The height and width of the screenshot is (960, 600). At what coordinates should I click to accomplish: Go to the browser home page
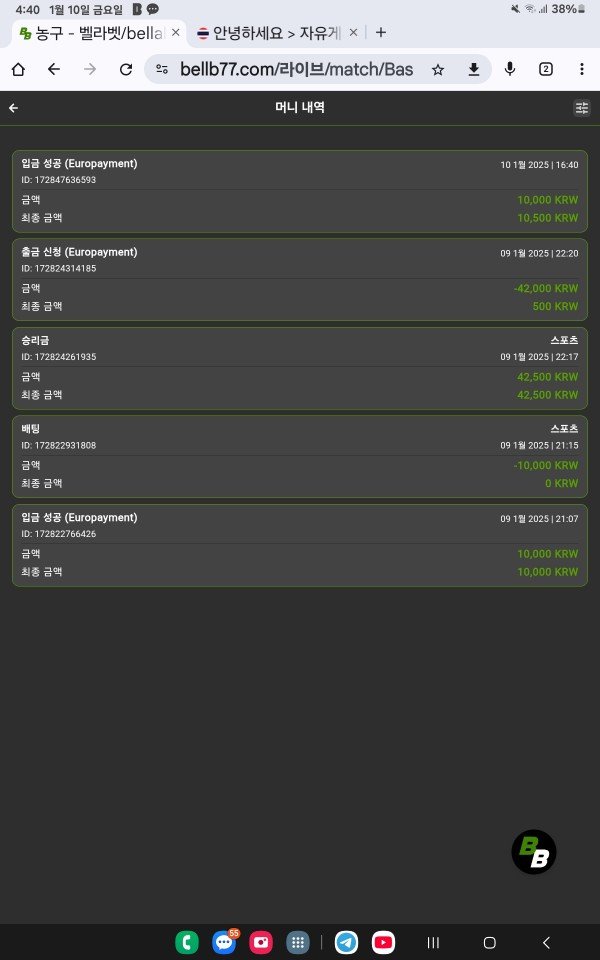pyautogui.click(x=18, y=69)
